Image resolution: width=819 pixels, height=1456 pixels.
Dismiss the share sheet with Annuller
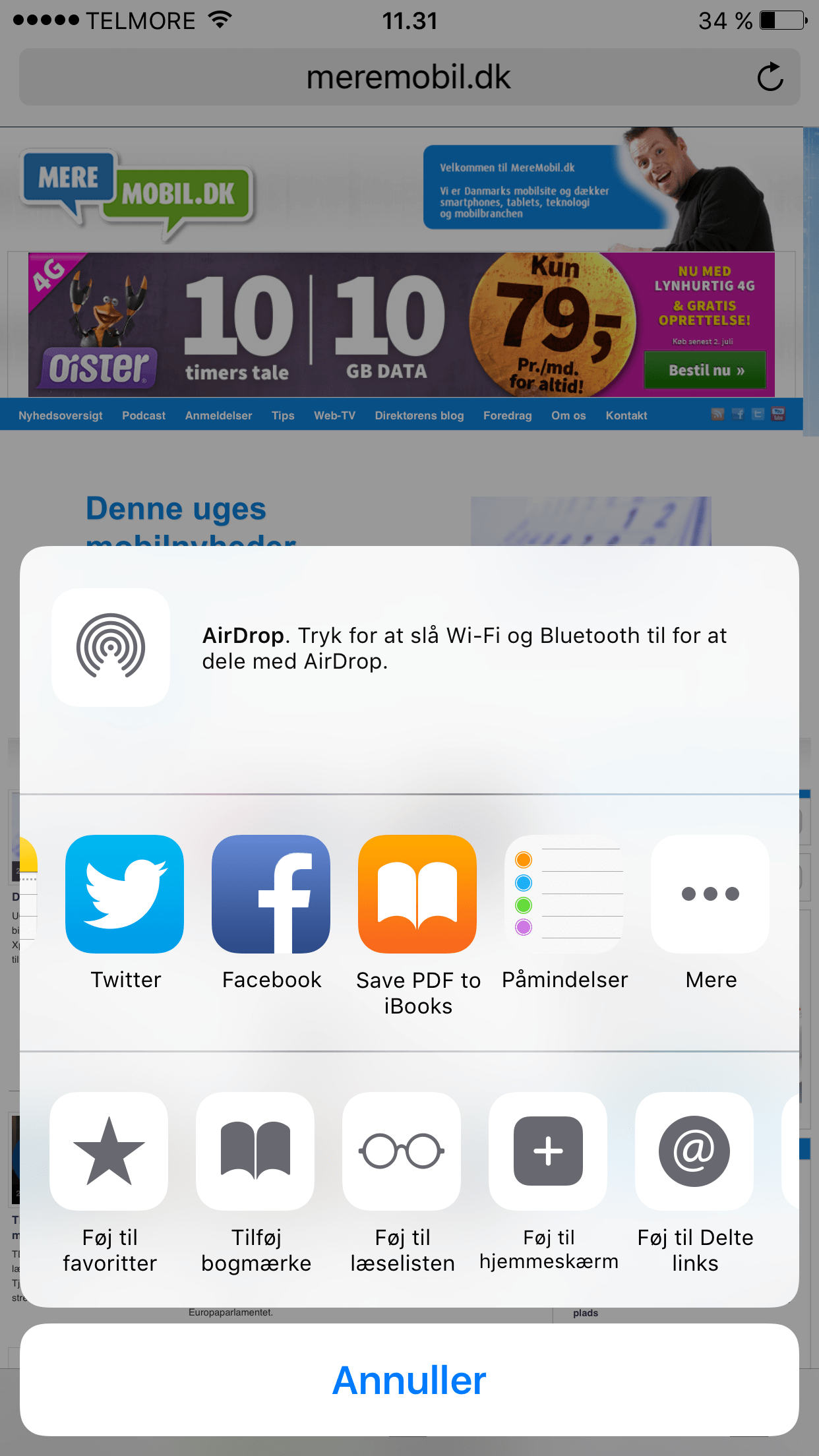click(x=409, y=1380)
